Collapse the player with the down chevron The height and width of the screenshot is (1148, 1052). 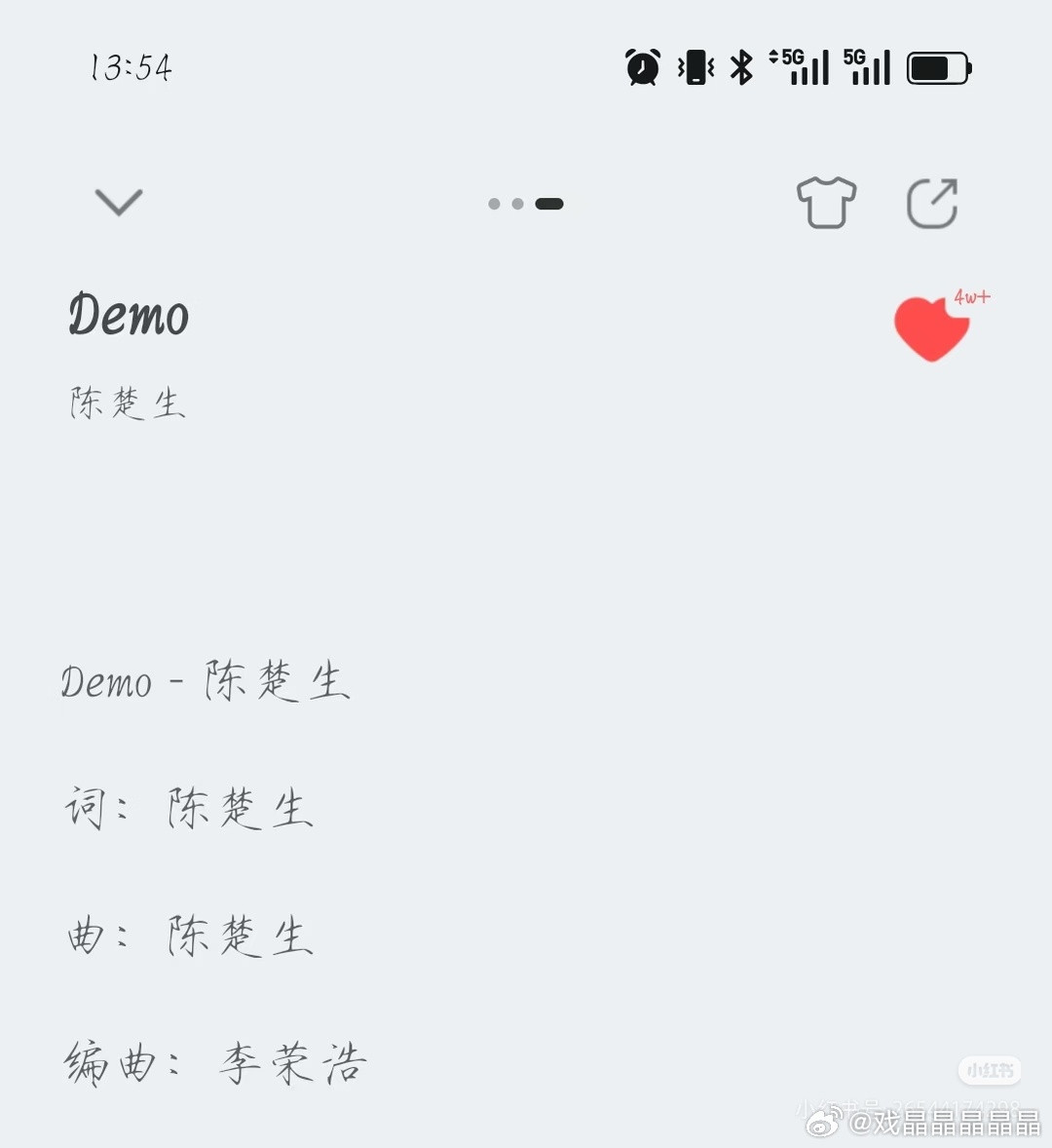(x=119, y=202)
